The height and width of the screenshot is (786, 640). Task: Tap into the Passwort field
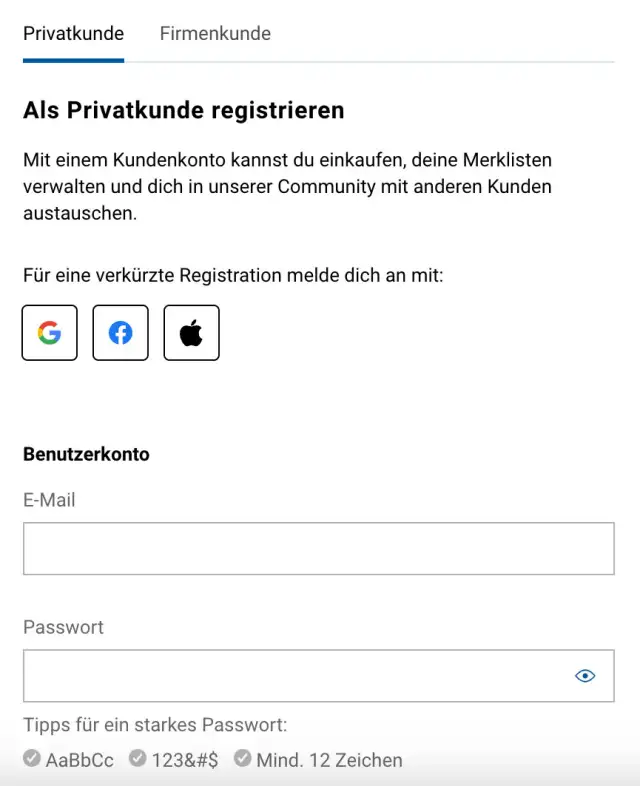pos(290,676)
